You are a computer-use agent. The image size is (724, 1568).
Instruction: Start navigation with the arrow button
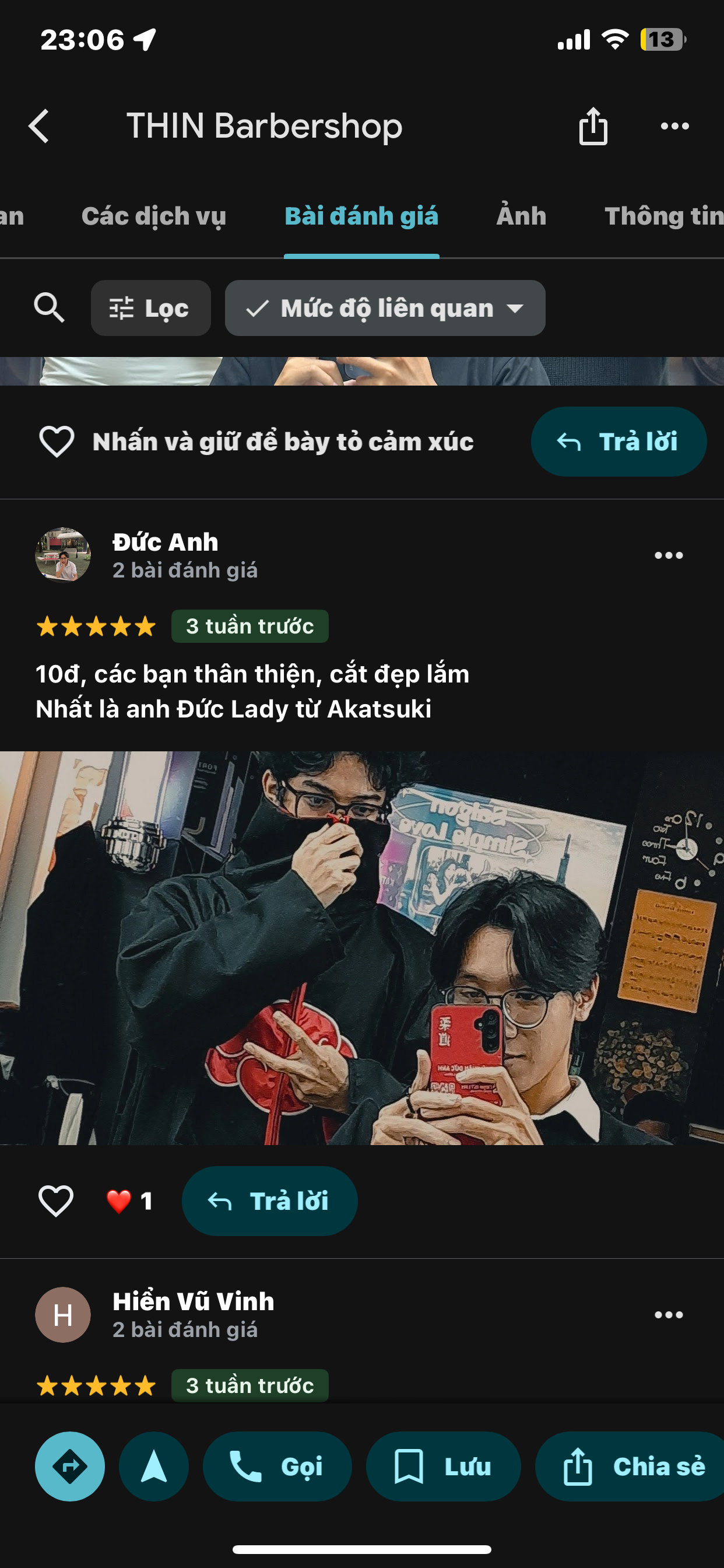[154, 1466]
